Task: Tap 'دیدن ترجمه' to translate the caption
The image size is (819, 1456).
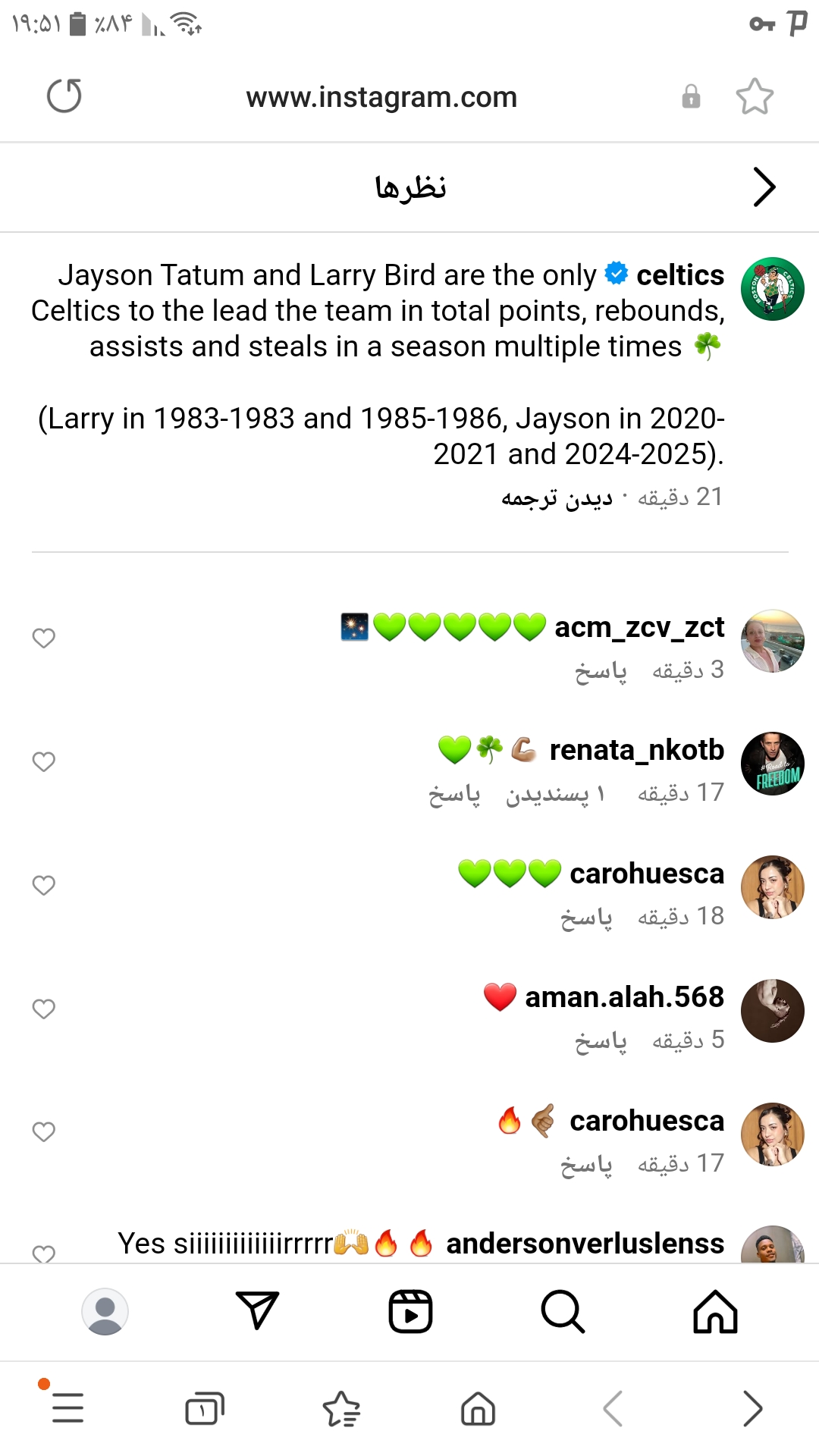Action: [557, 497]
